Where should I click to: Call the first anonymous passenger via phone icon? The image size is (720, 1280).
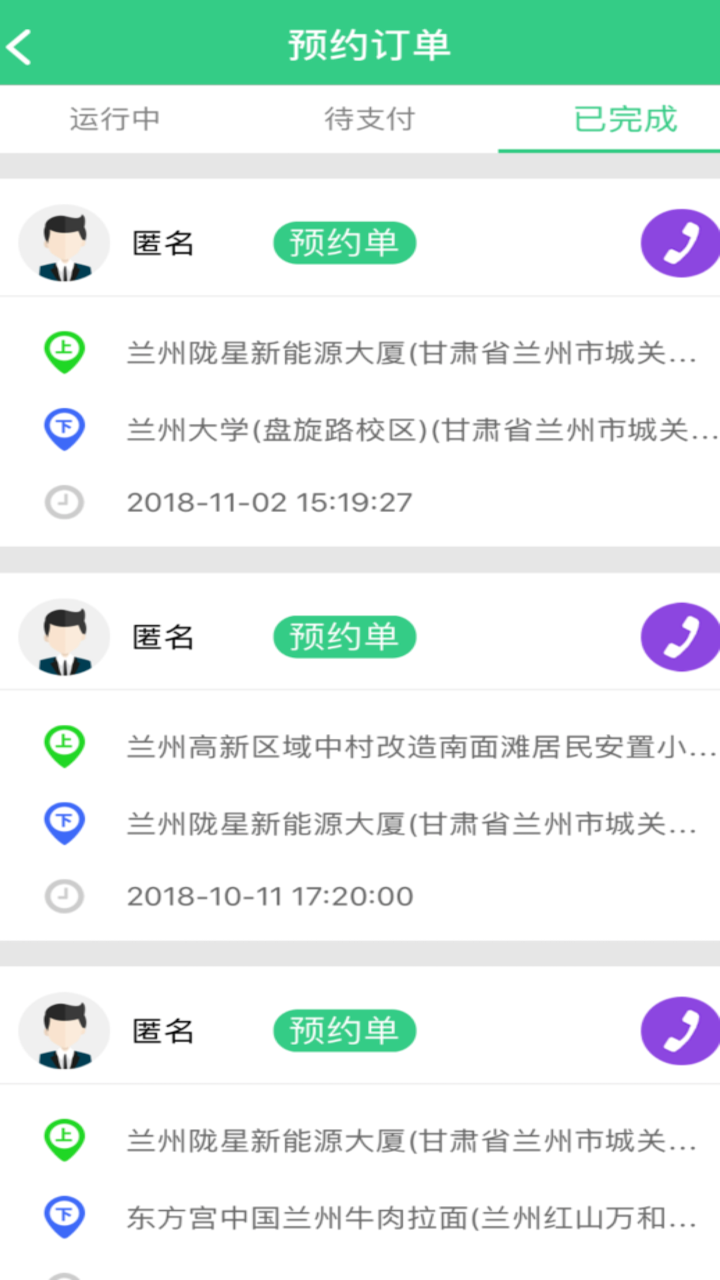coord(679,242)
